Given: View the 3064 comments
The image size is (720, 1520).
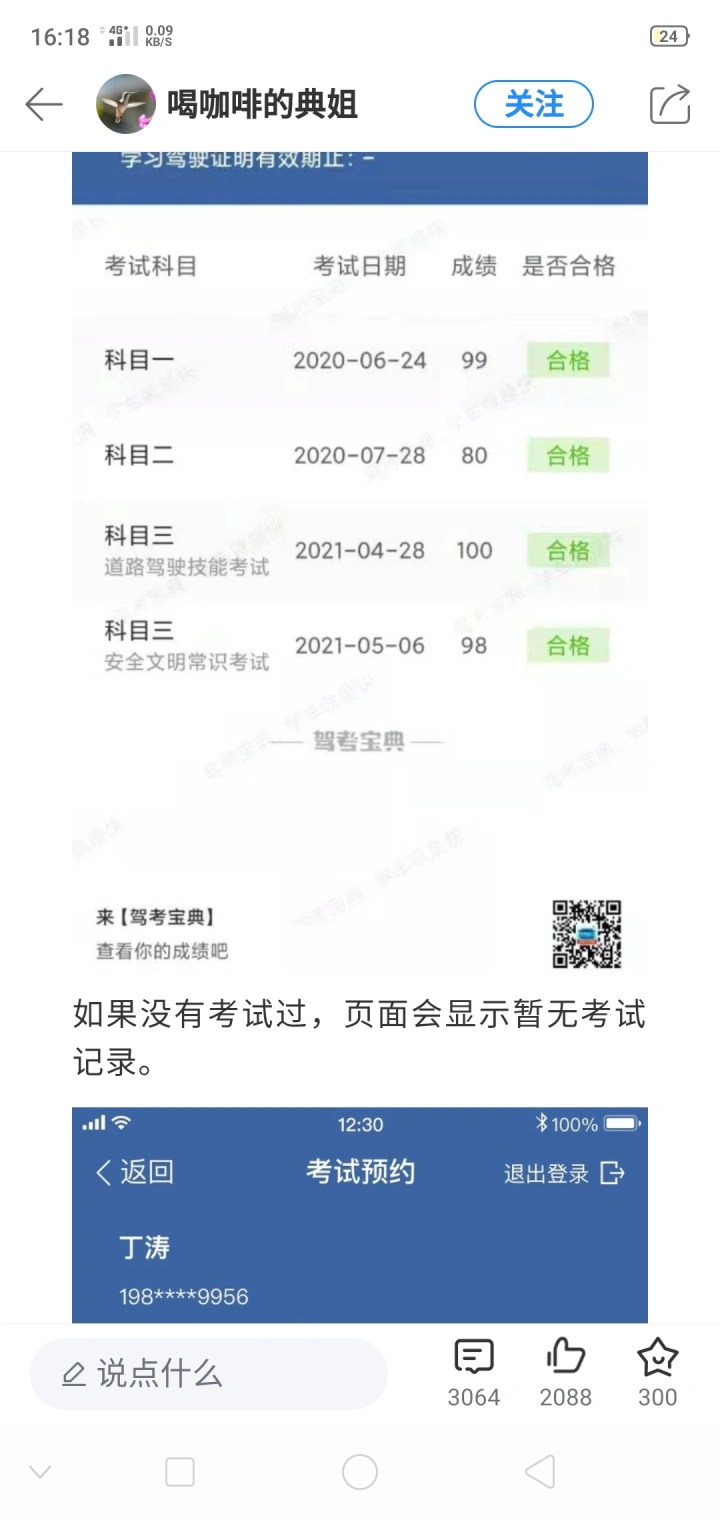Looking at the screenshot, I should [x=474, y=1374].
